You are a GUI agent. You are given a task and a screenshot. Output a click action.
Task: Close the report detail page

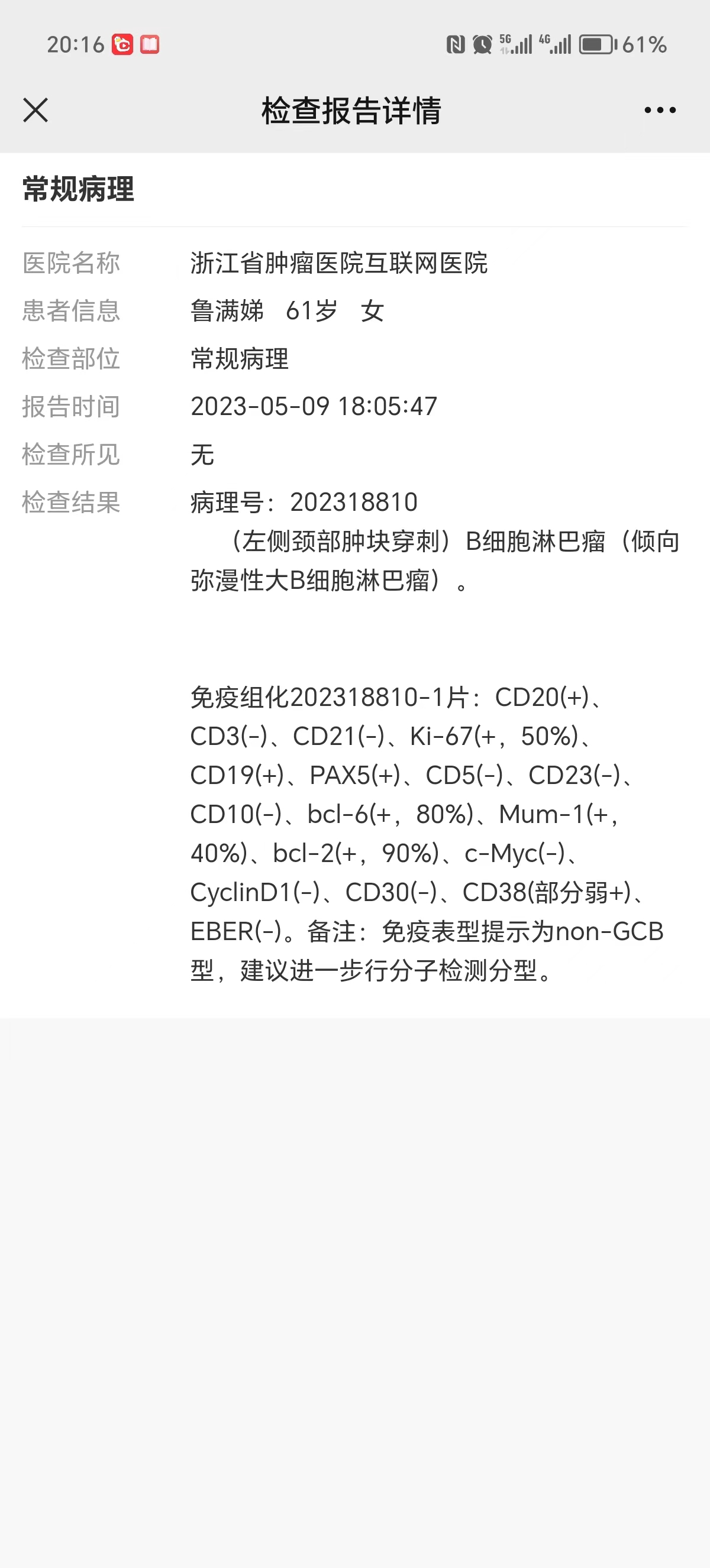point(35,110)
